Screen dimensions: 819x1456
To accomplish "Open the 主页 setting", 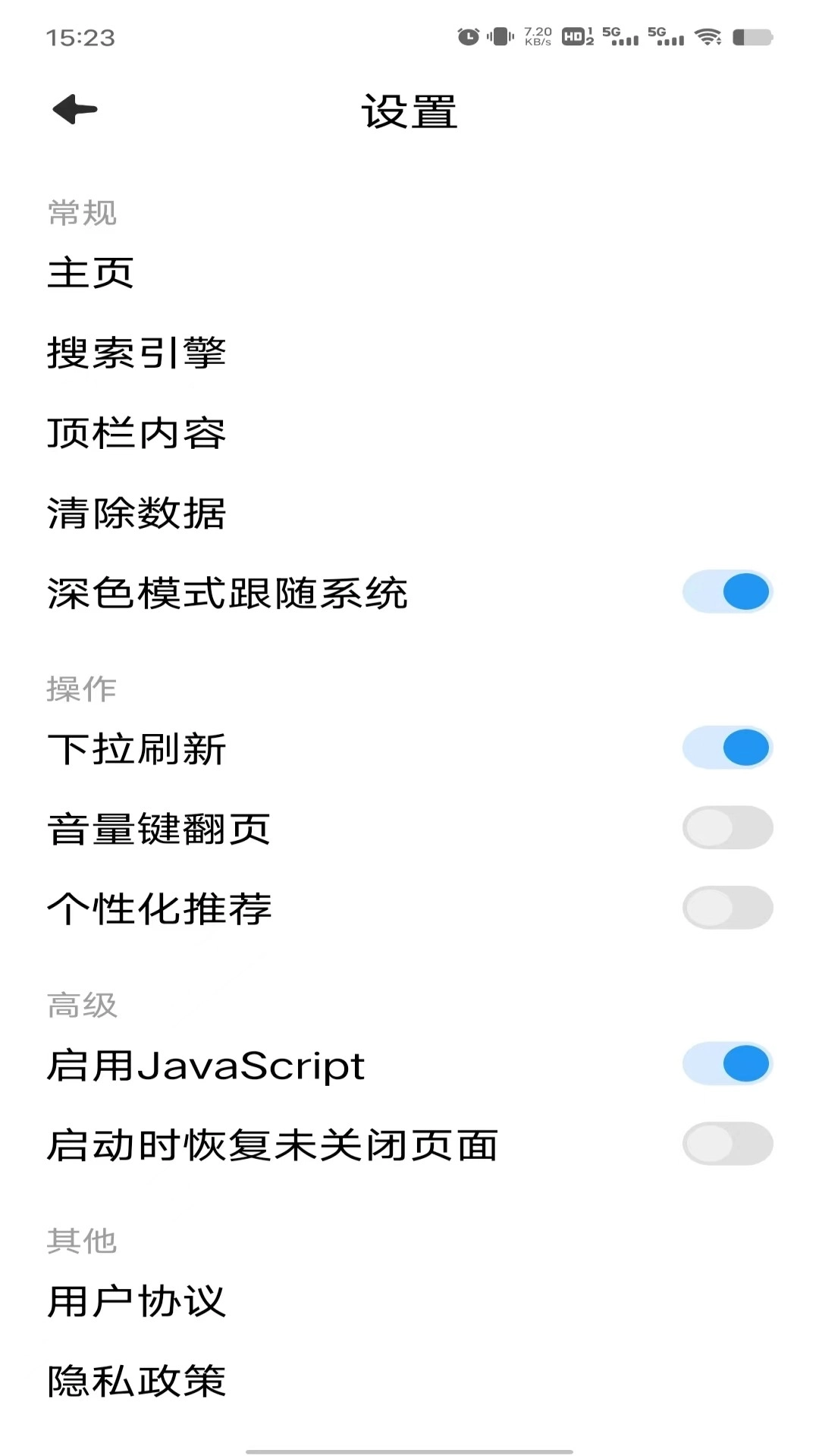I will [x=91, y=273].
